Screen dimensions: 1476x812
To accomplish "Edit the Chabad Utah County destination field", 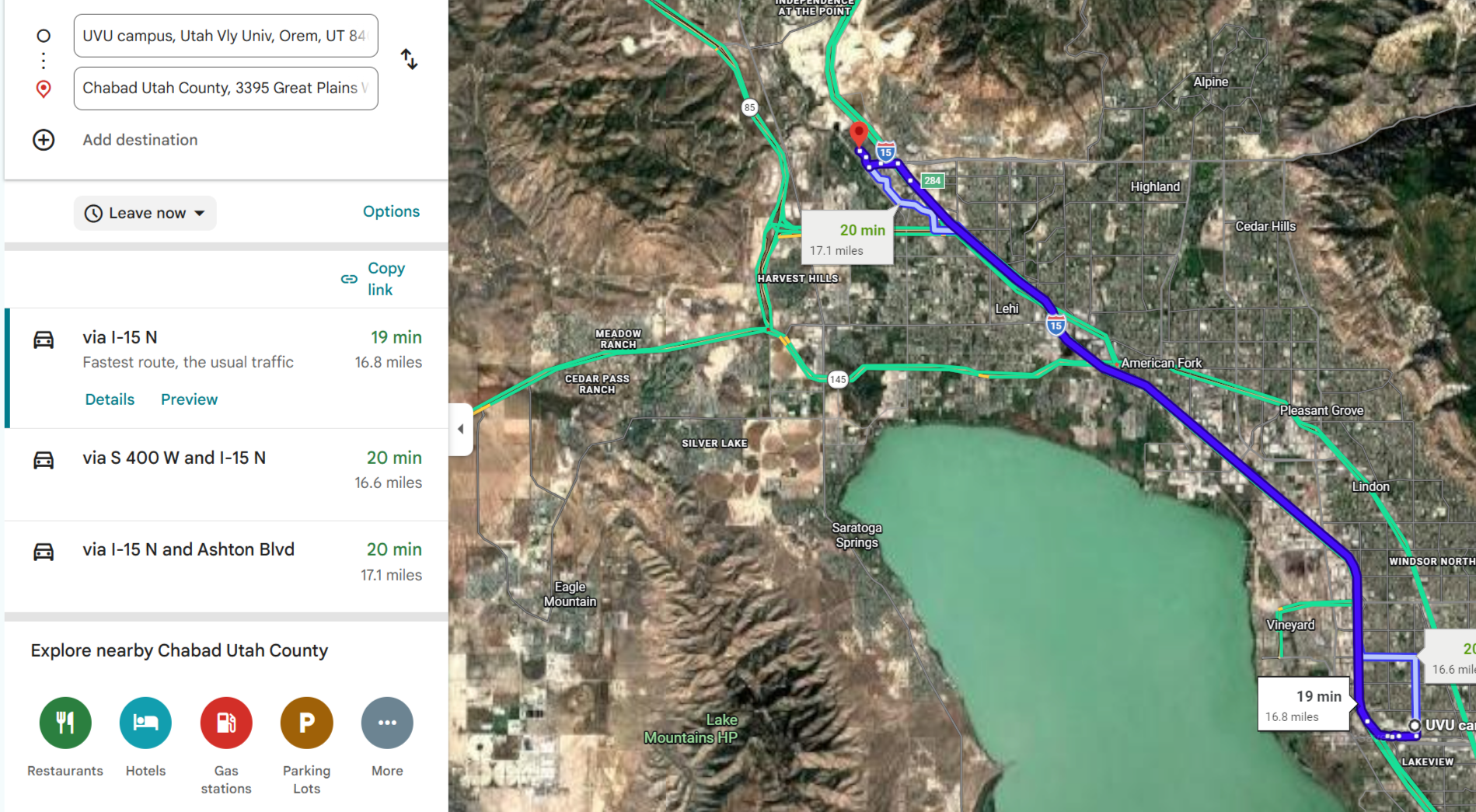I will click(x=225, y=89).
